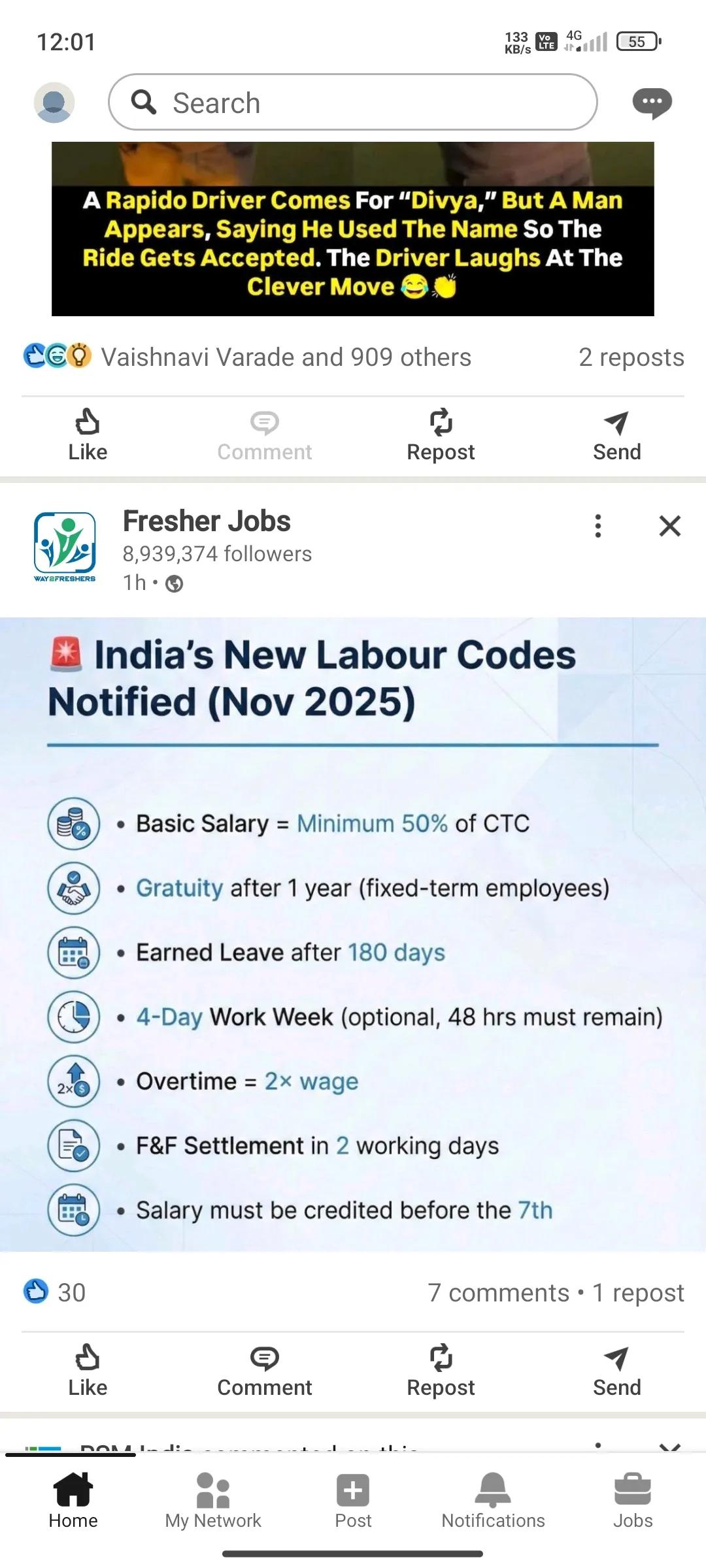Viewport: 706px width, 1568px height.
Task: Switch to the My Network tab
Action: pos(213,1500)
